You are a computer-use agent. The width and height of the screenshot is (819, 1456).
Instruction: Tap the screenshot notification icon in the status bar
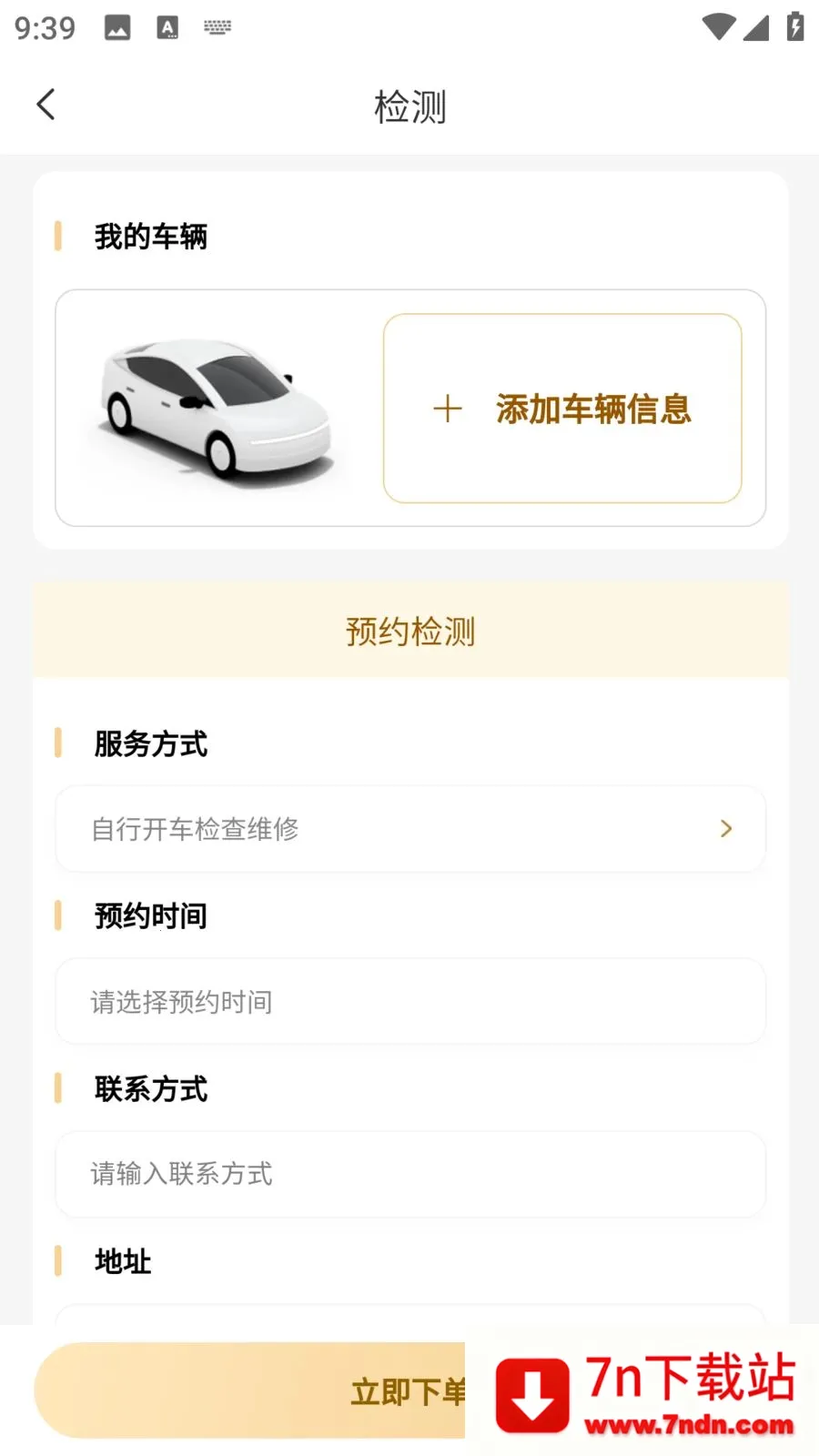(117, 27)
